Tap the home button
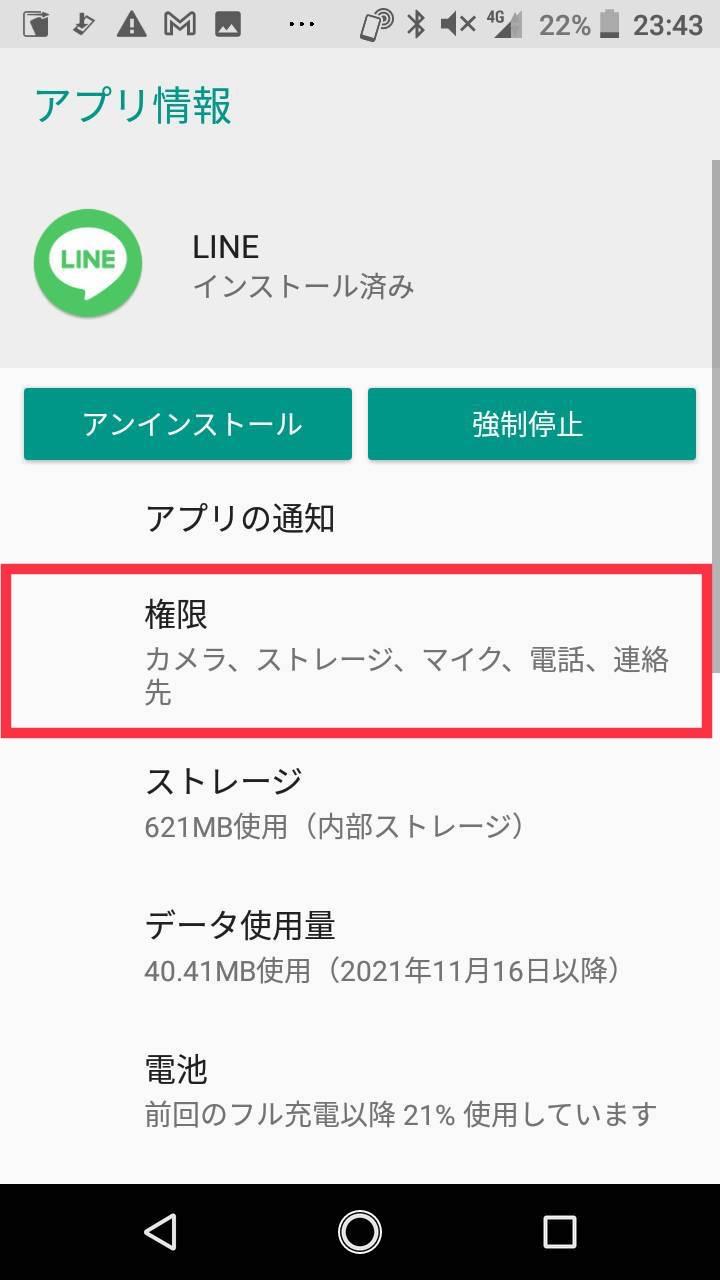The width and height of the screenshot is (720, 1280). pyautogui.click(x=360, y=1232)
